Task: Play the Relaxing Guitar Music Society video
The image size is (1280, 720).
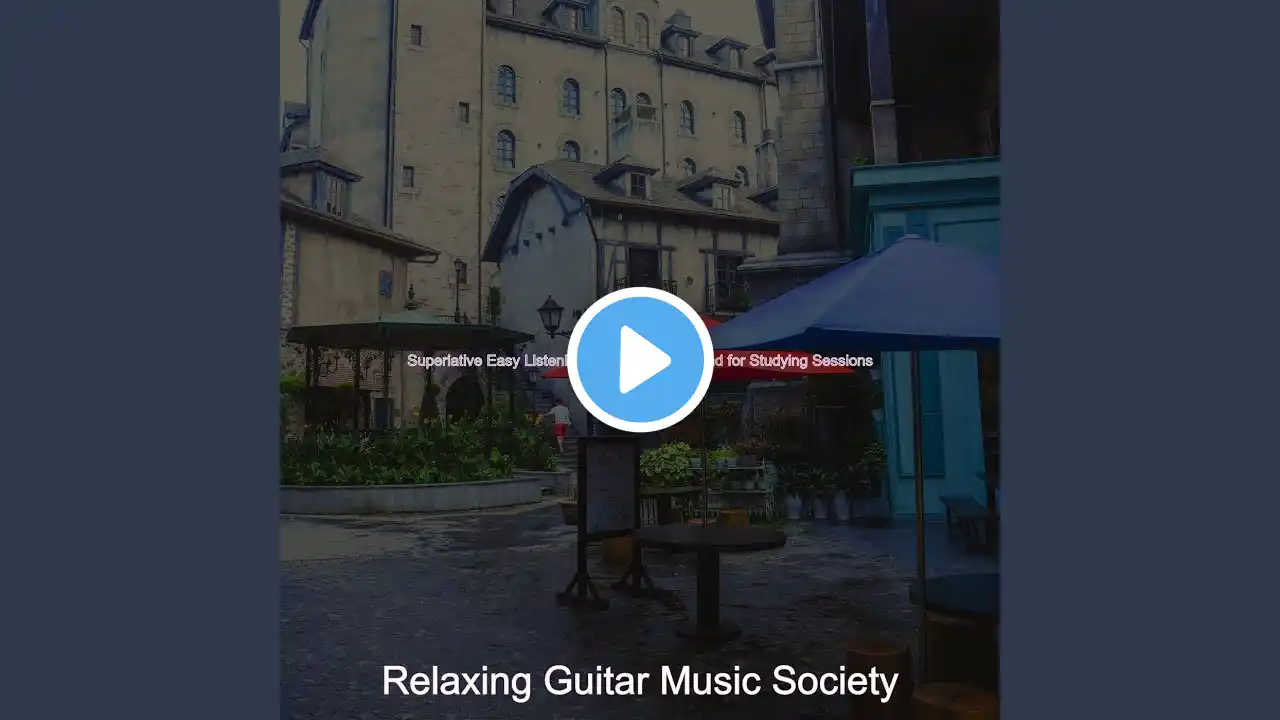Action: [640, 360]
